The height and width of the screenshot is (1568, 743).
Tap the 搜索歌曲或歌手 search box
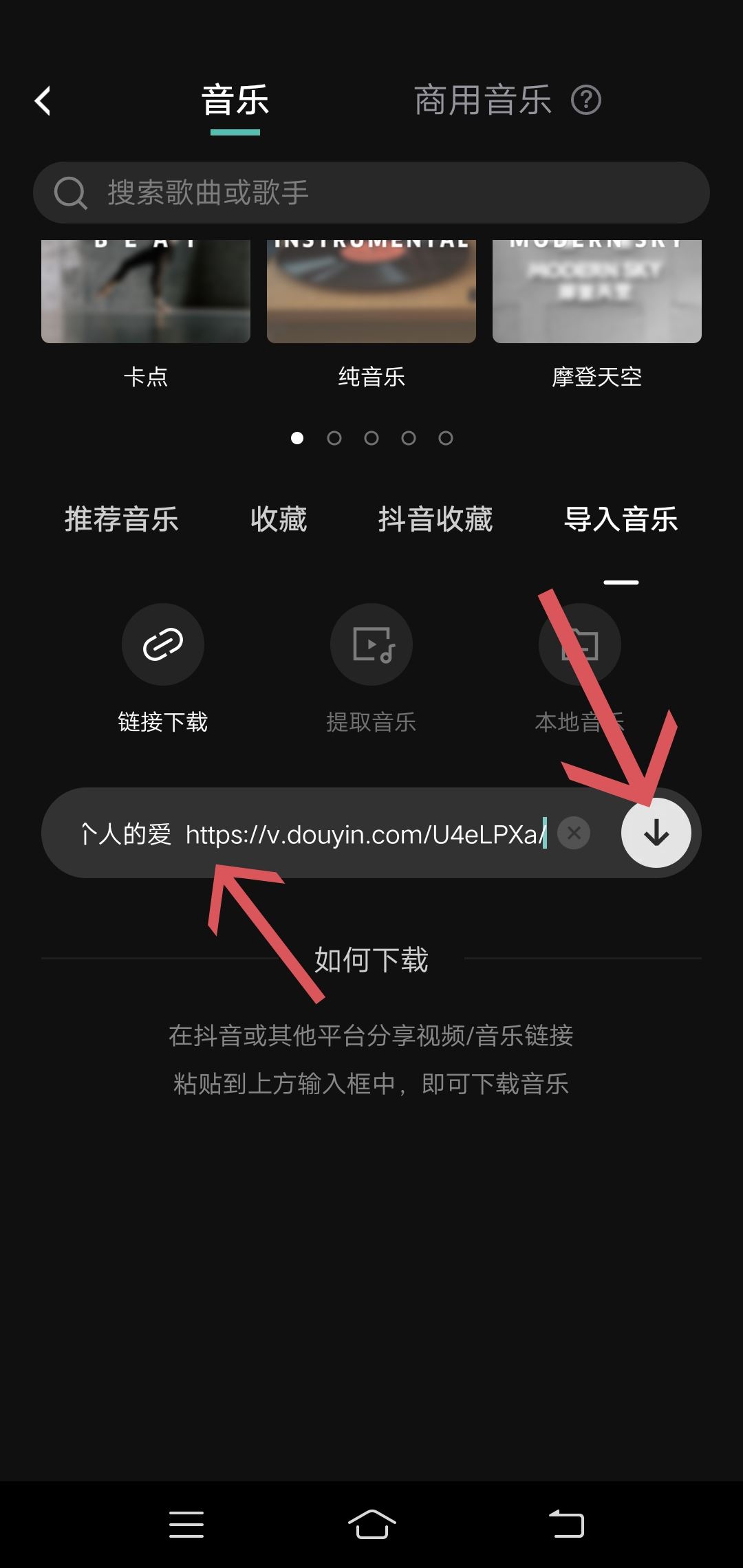point(371,193)
